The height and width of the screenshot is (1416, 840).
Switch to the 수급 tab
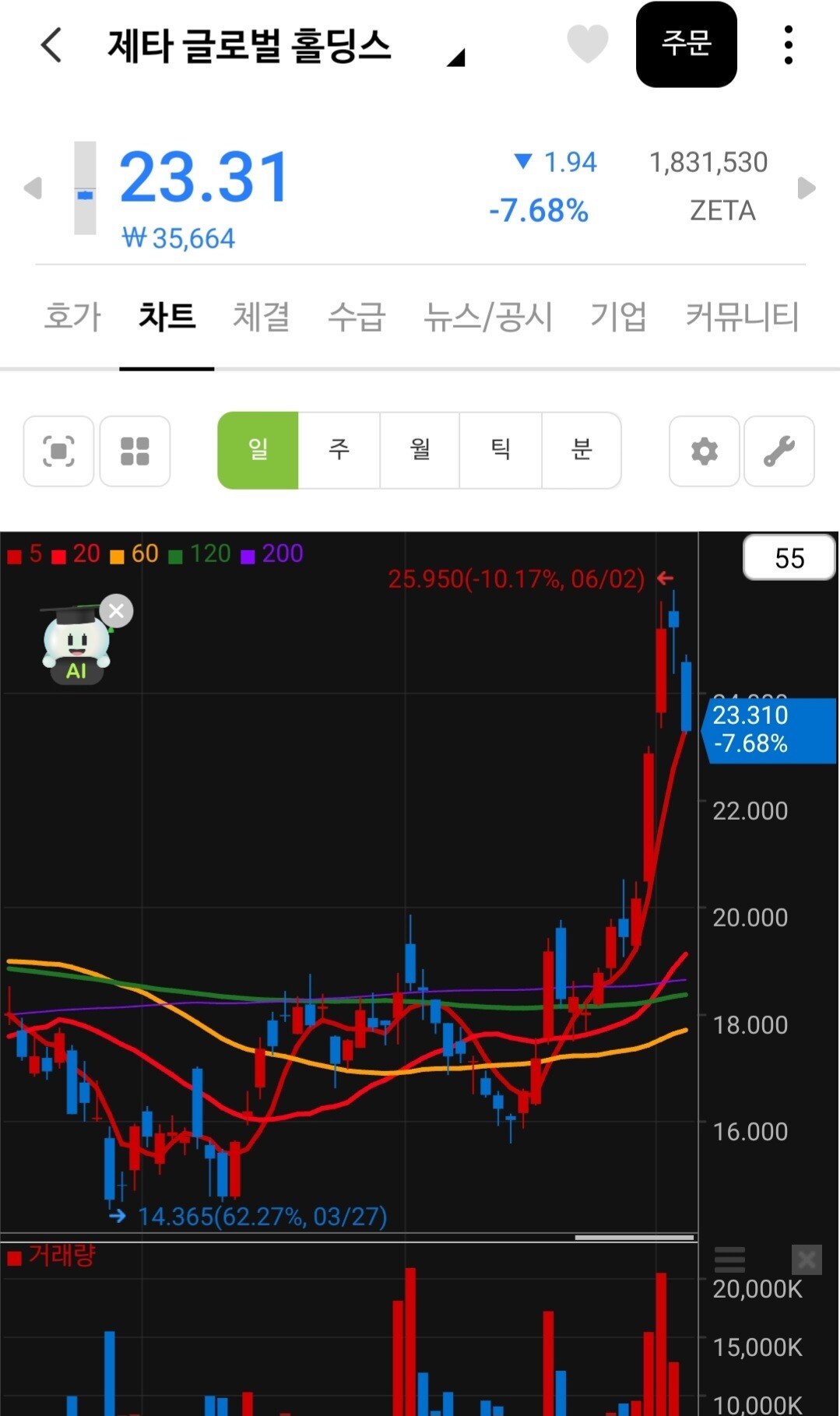[357, 317]
